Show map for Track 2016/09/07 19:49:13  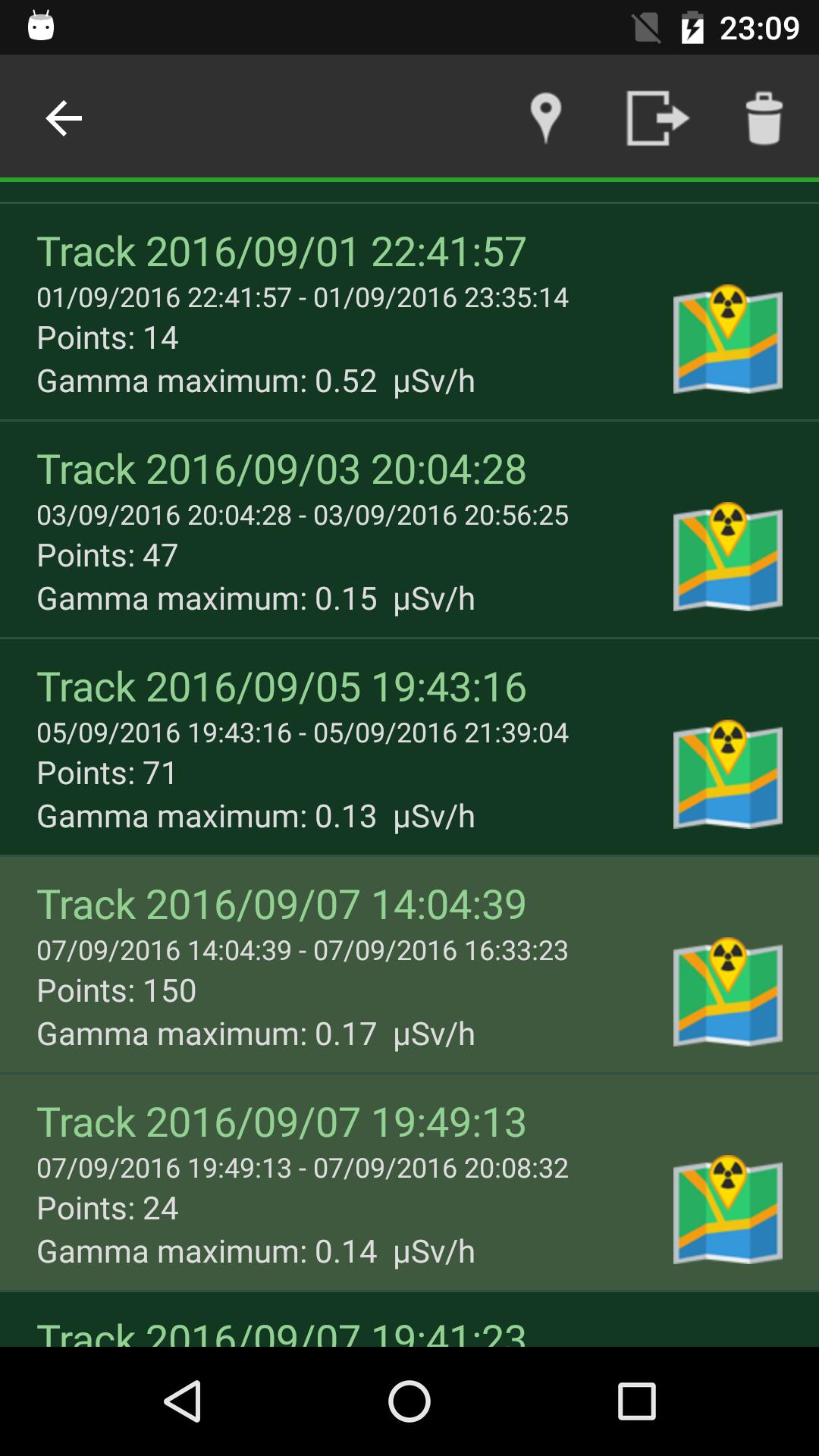click(x=727, y=1210)
